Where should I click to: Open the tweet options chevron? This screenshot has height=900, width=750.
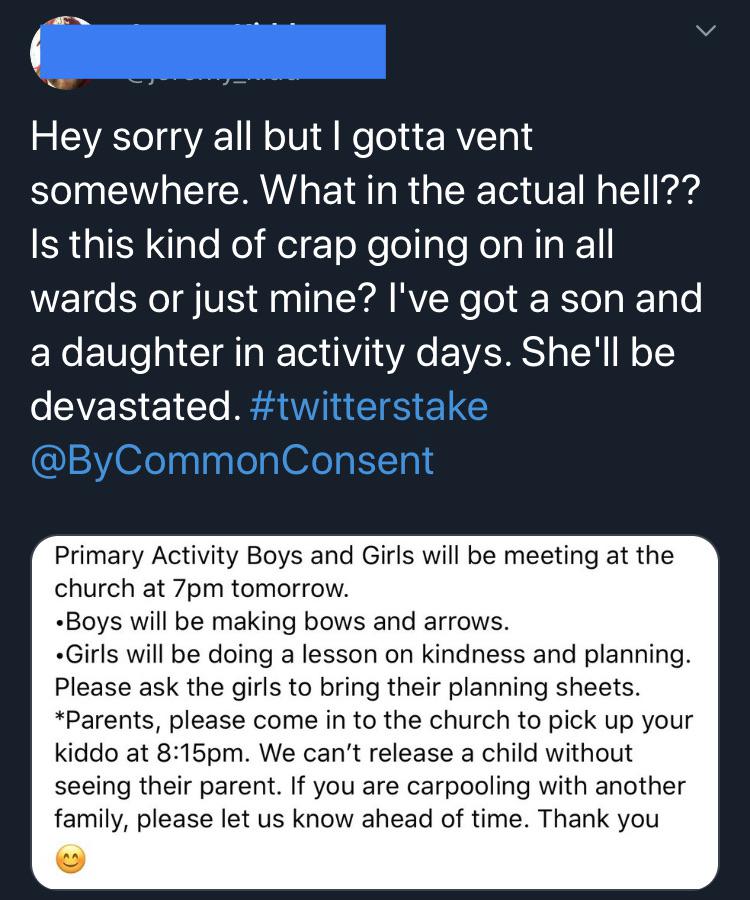(x=706, y=33)
